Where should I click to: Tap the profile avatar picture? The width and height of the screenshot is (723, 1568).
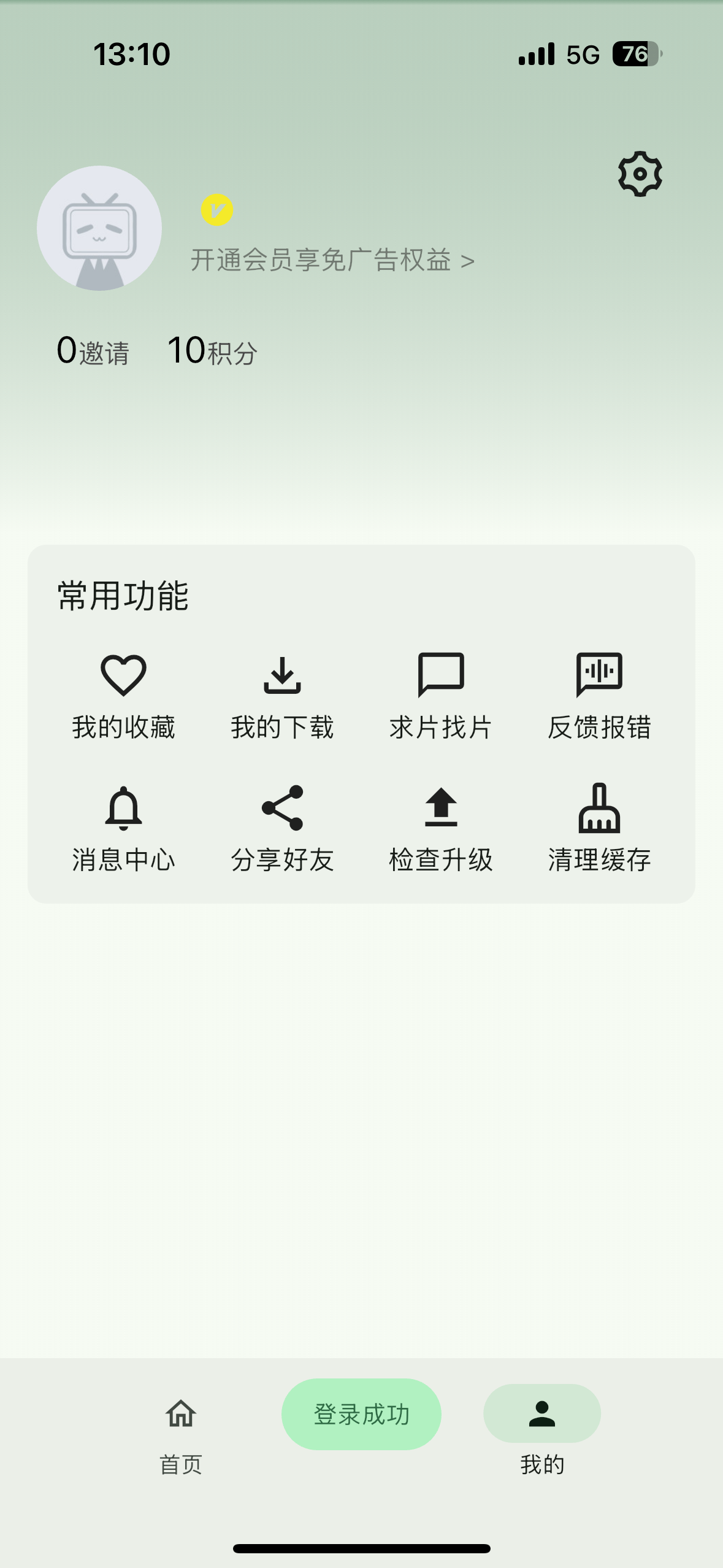coord(99,228)
